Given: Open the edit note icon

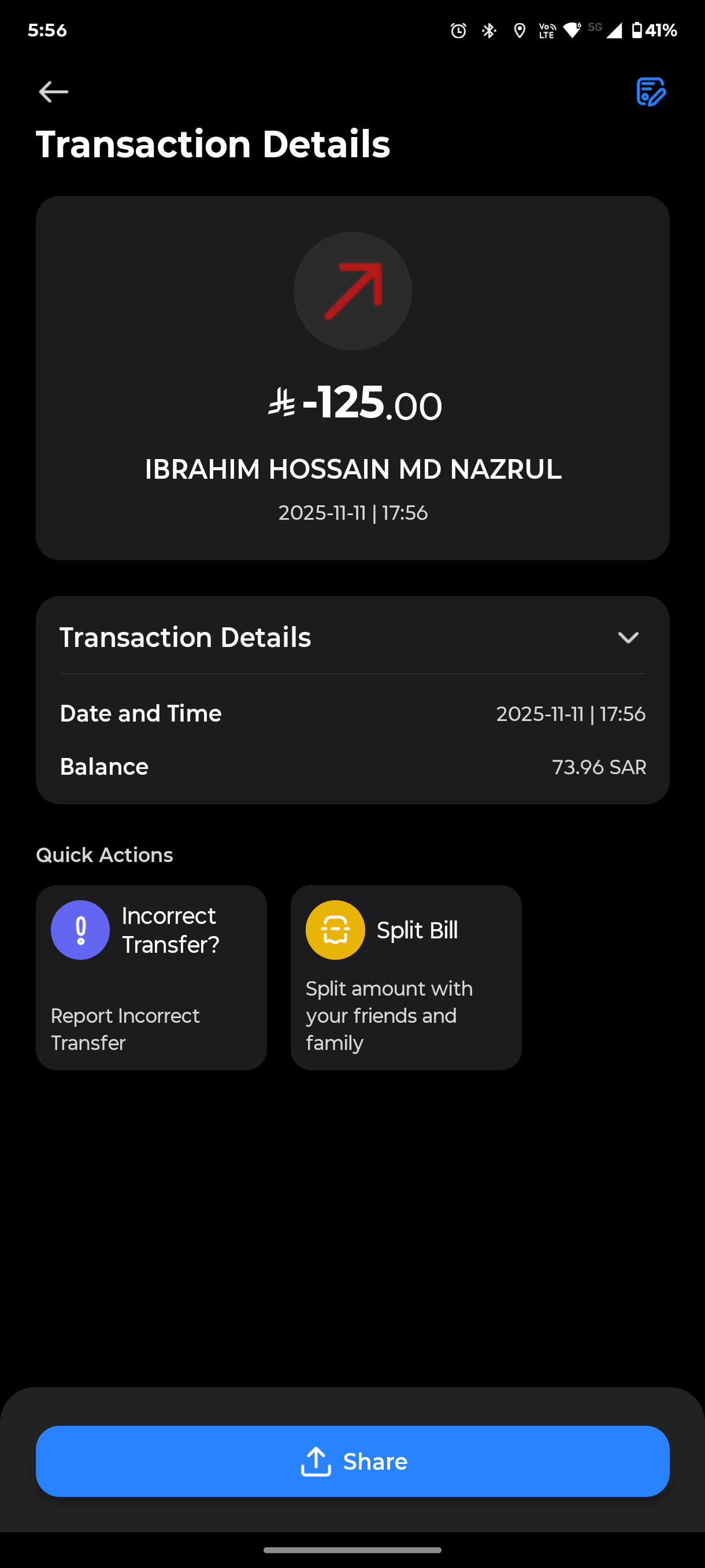Looking at the screenshot, I should (650, 92).
